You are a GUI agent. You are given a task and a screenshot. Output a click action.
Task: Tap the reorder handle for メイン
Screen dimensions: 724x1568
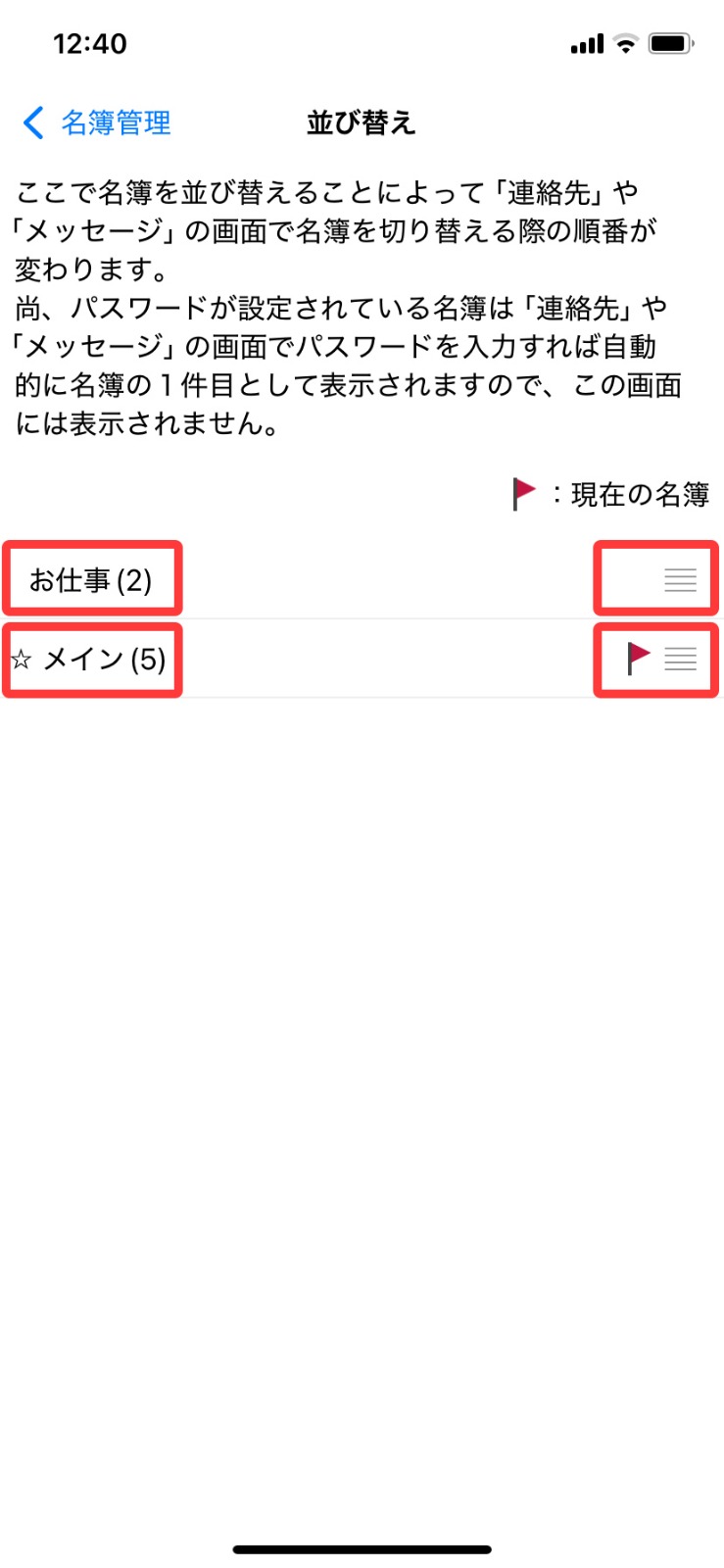680,659
